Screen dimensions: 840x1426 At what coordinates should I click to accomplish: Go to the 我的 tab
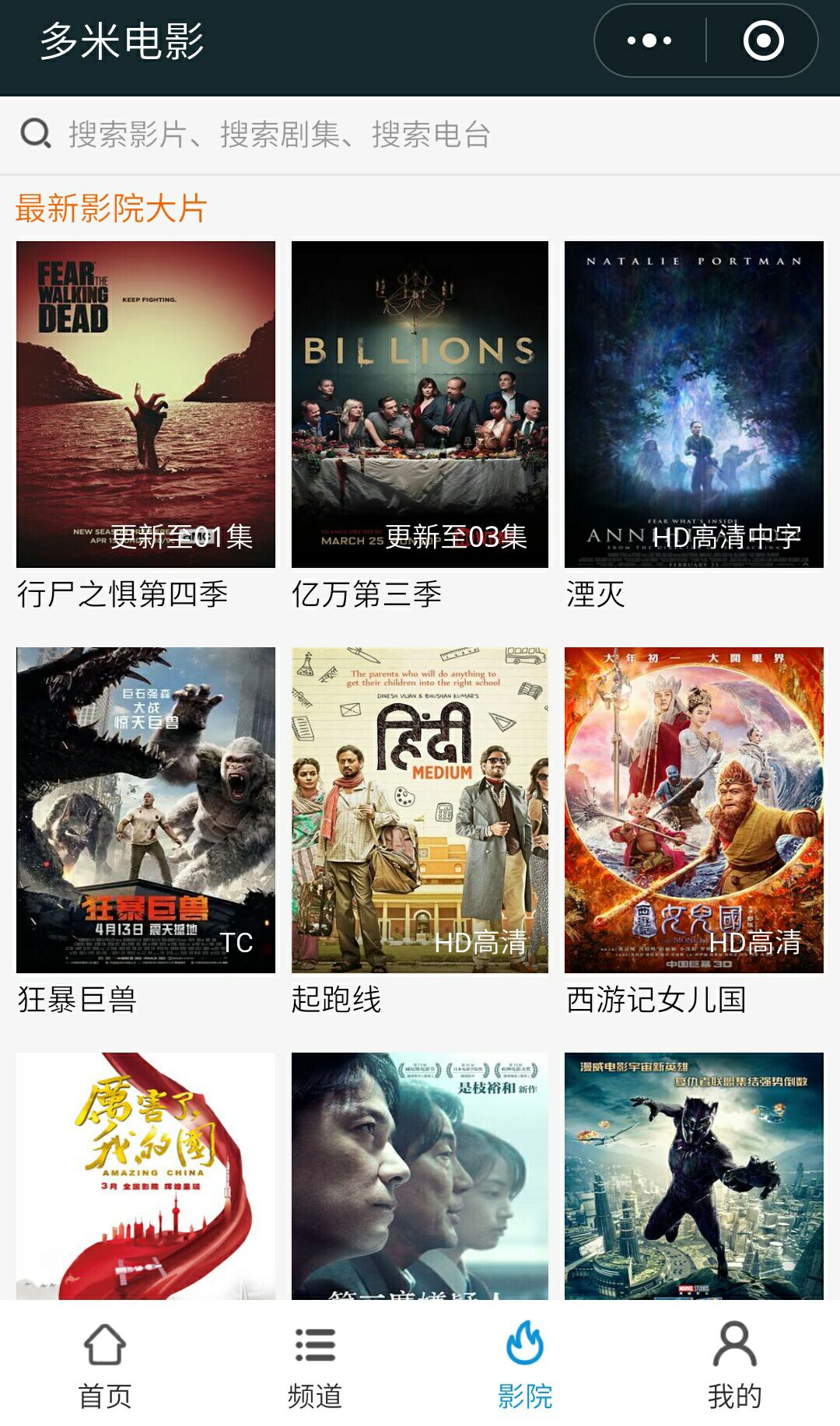(x=735, y=1365)
